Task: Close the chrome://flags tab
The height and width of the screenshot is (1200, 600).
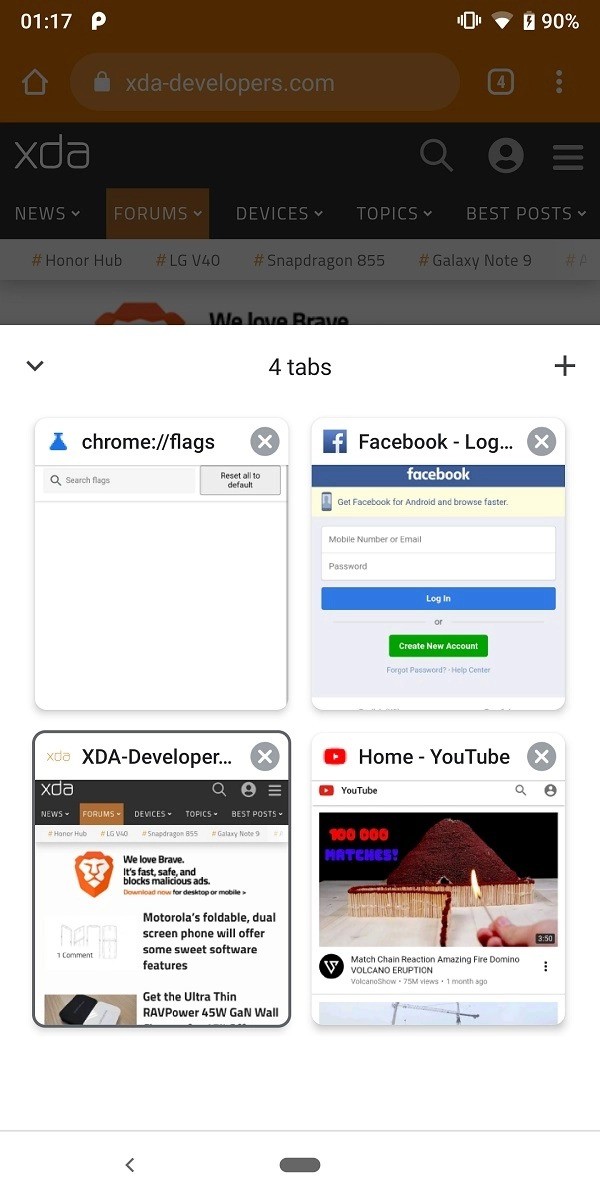Action: (x=264, y=442)
